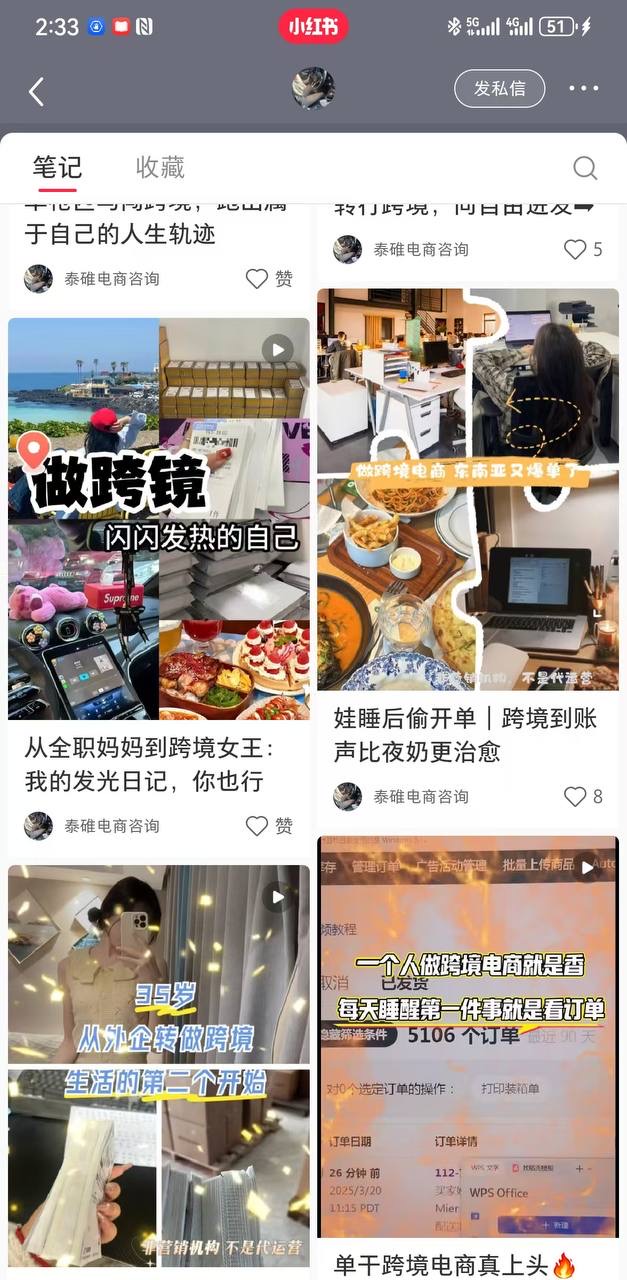The height and width of the screenshot is (1280, 627).
Task: Open author 泰碓电商咨询 under 娃睡后偷开单 note
Action: pos(420,796)
